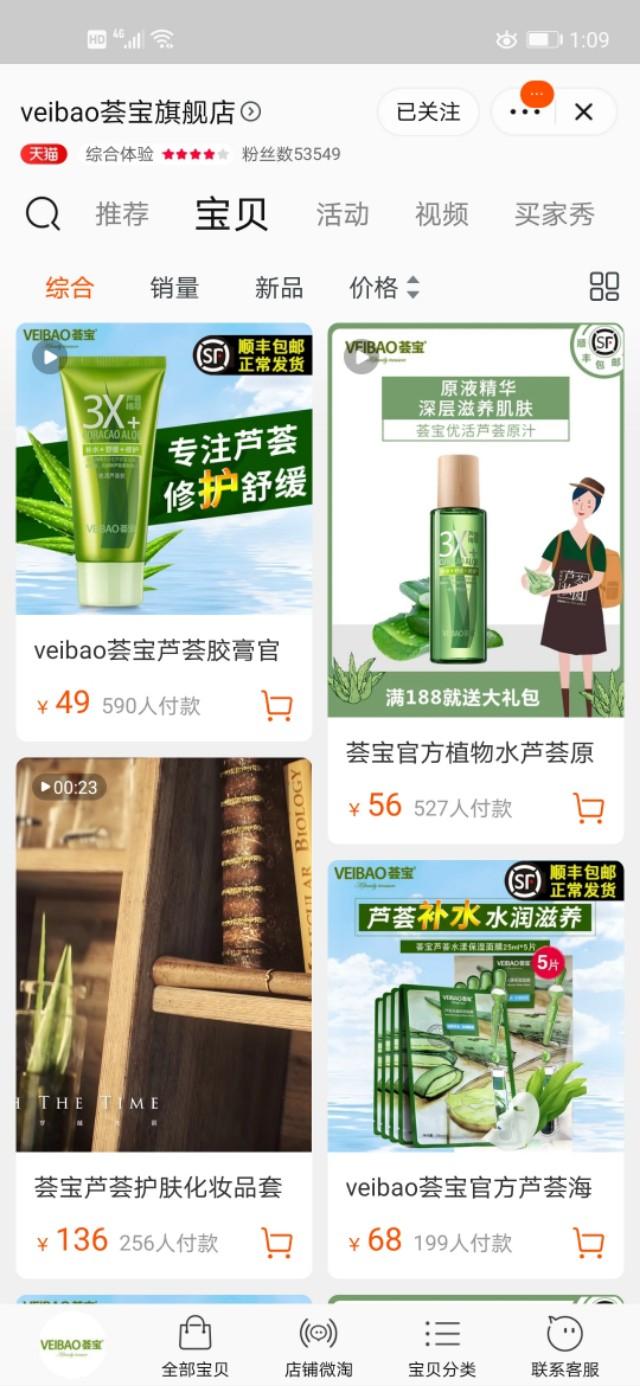The image size is (640, 1386).
Task: Add the ¥56 plant water to cart
Action: tap(589, 807)
